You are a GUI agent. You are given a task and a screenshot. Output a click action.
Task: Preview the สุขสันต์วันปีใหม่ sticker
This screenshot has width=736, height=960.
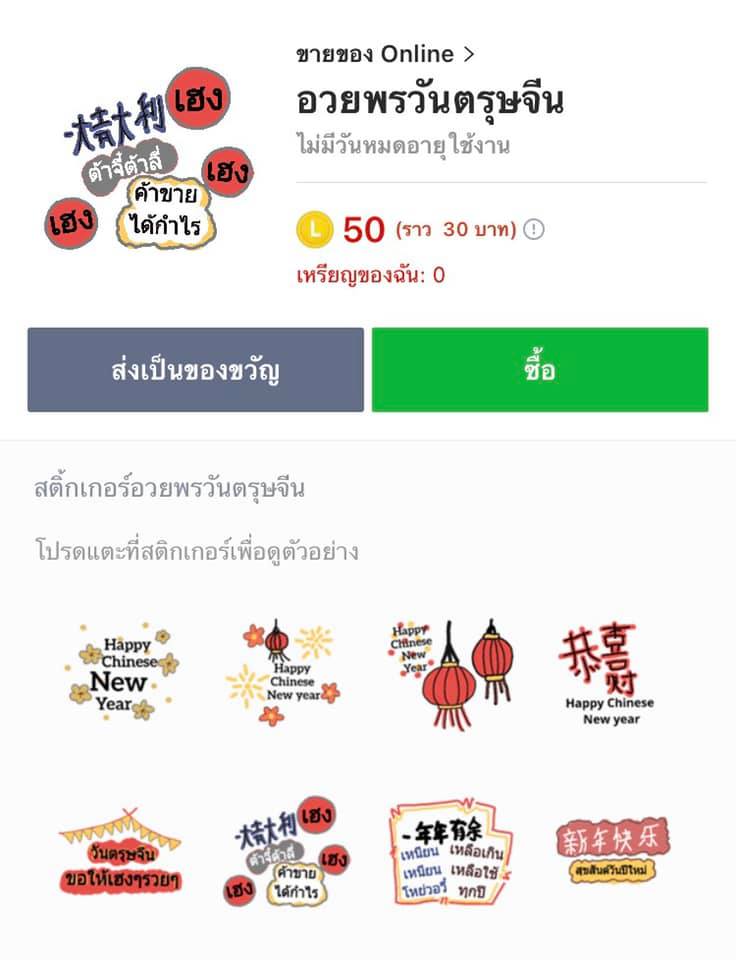611,850
